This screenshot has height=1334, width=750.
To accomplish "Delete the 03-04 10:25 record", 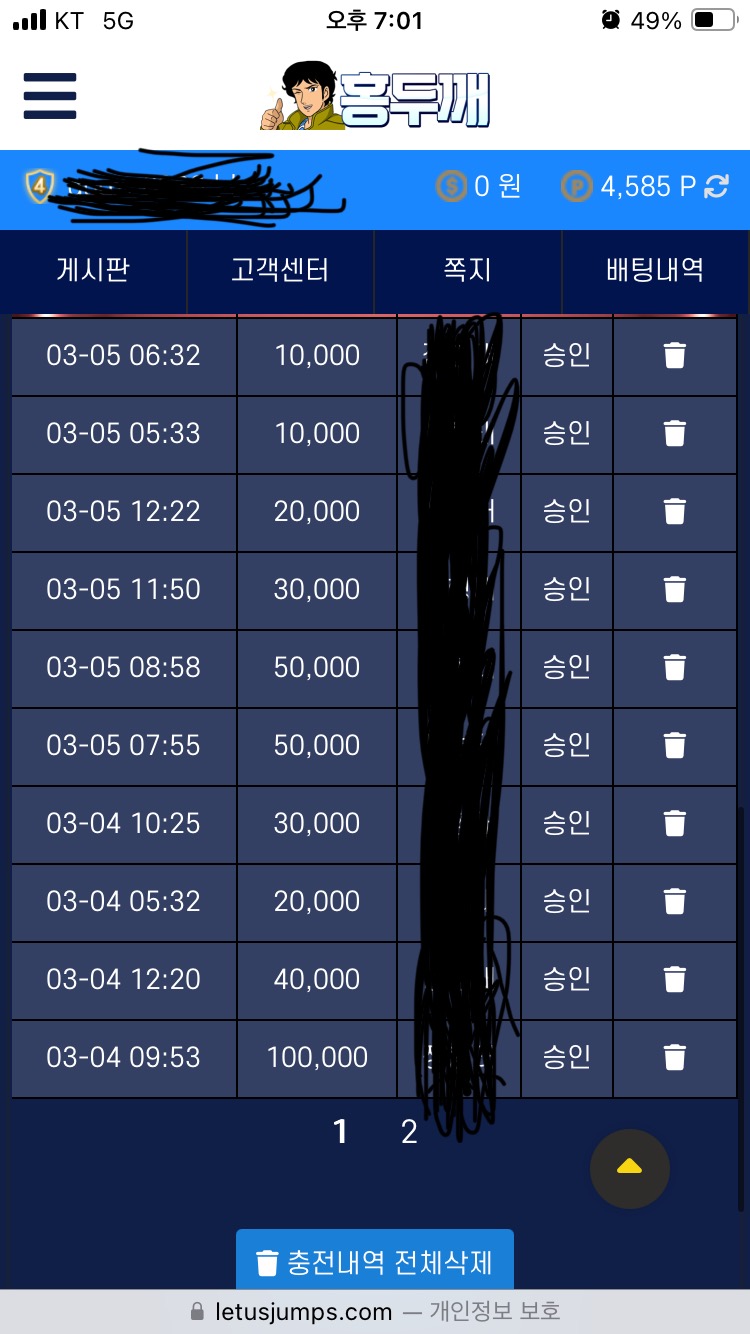I will click(675, 823).
